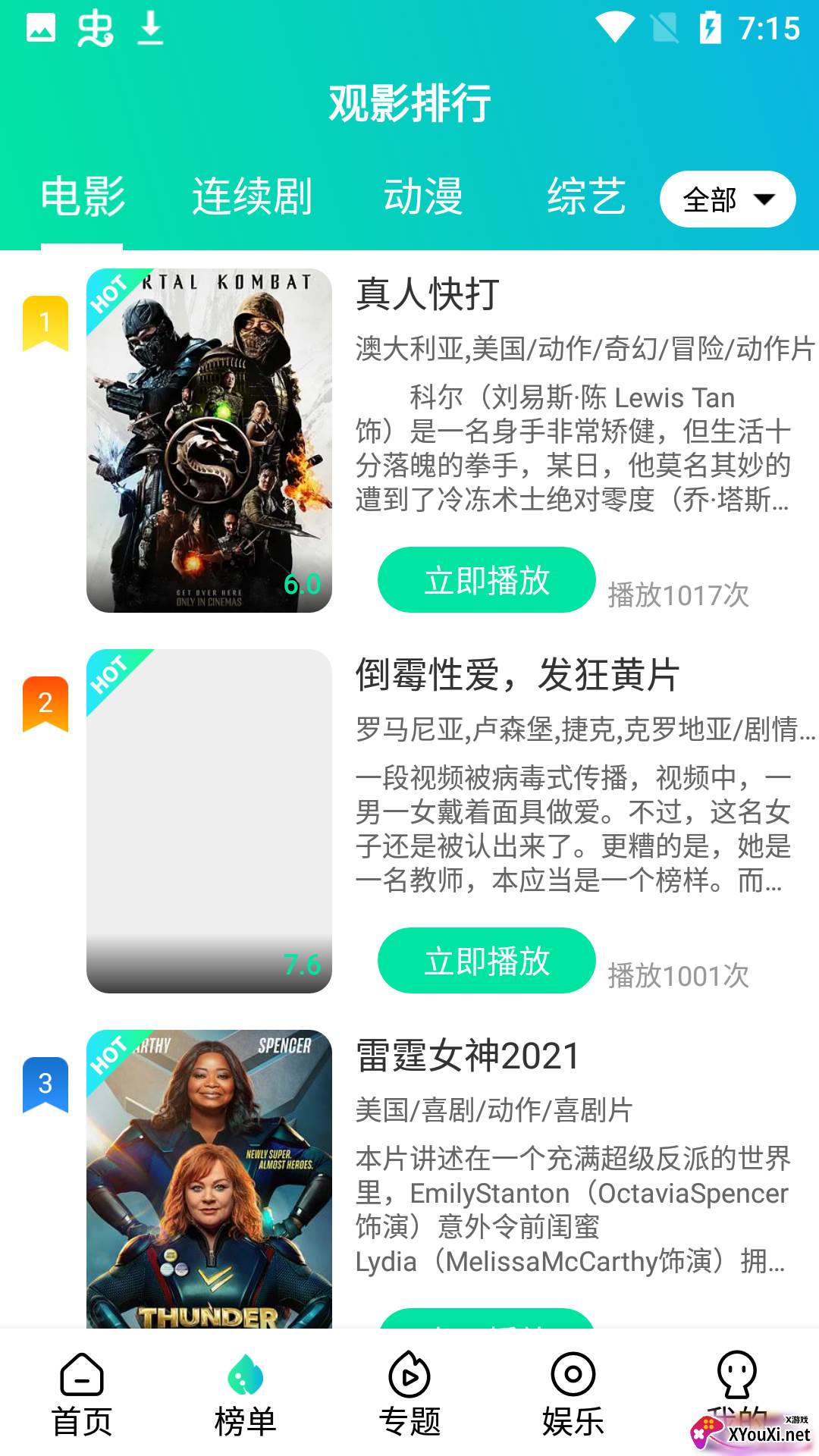Screen dimensions: 819x1456
Task: Switch to the 综艺 tab
Action: [x=586, y=197]
